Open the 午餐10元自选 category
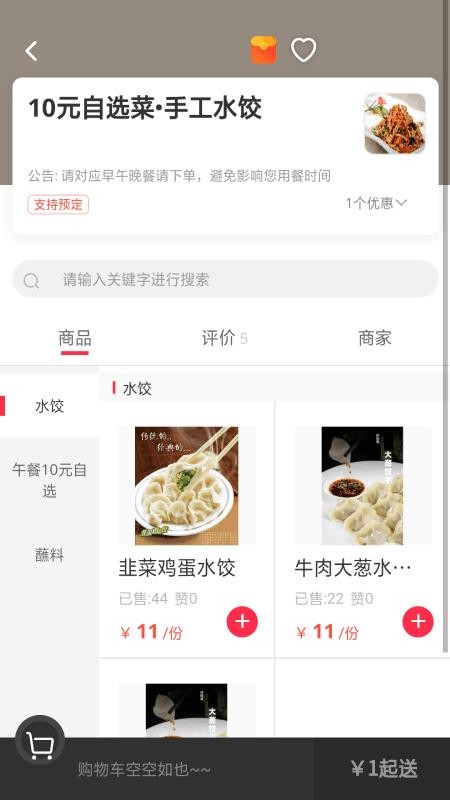The height and width of the screenshot is (800, 450). [x=49, y=480]
